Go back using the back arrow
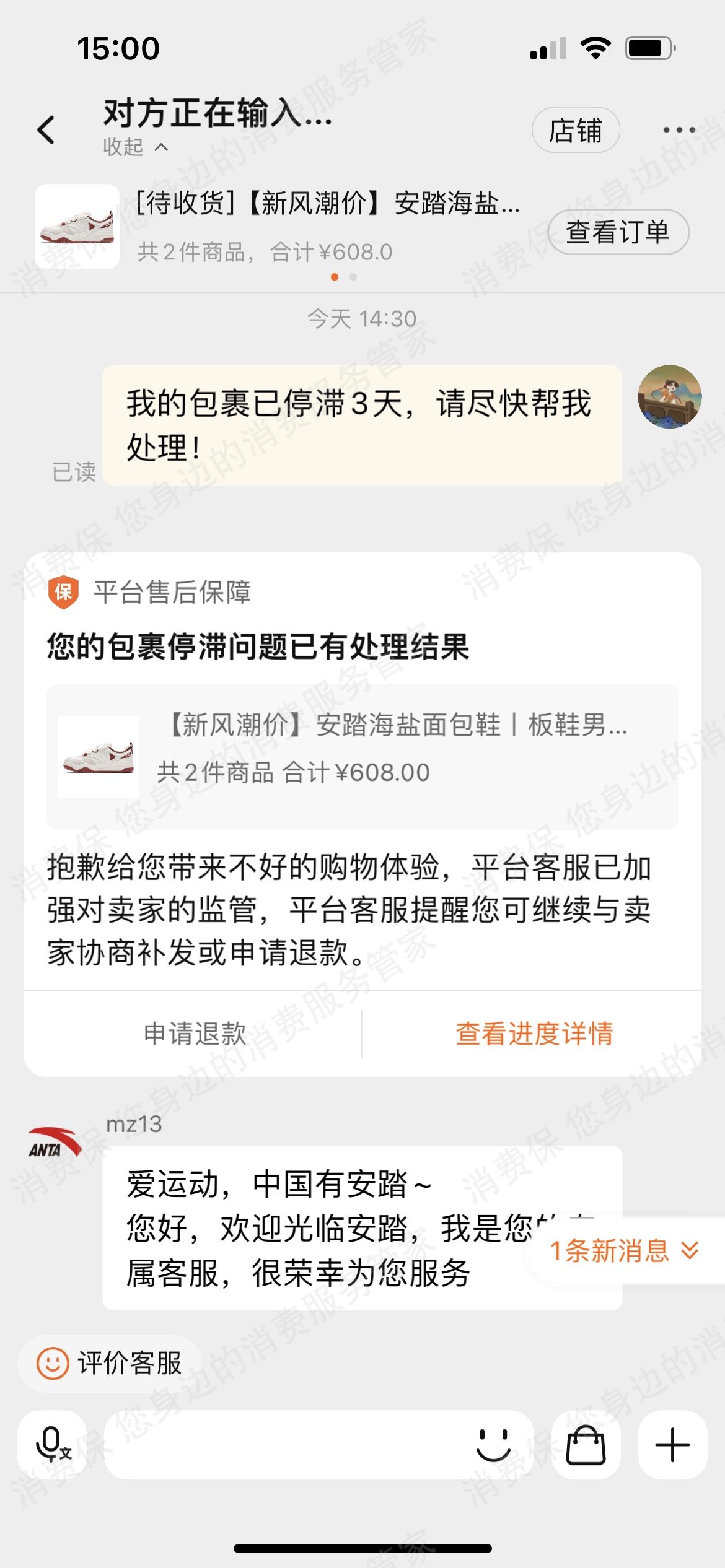 pos(47,130)
